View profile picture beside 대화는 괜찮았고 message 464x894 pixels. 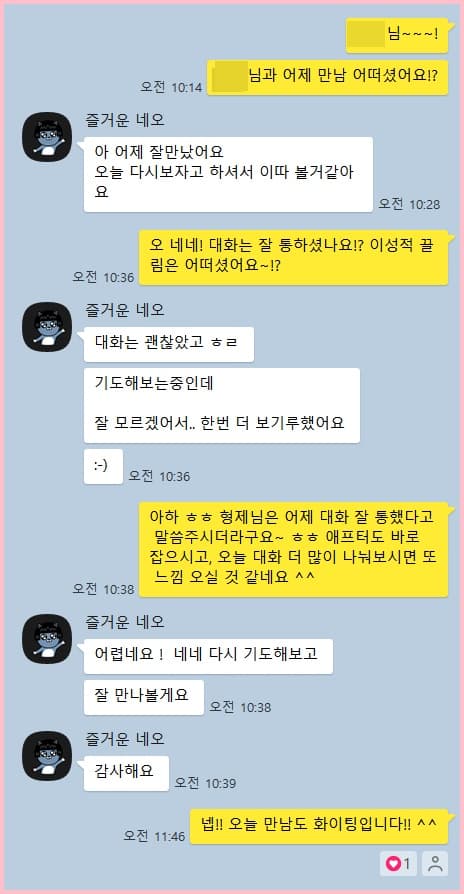[x=47, y=327]
